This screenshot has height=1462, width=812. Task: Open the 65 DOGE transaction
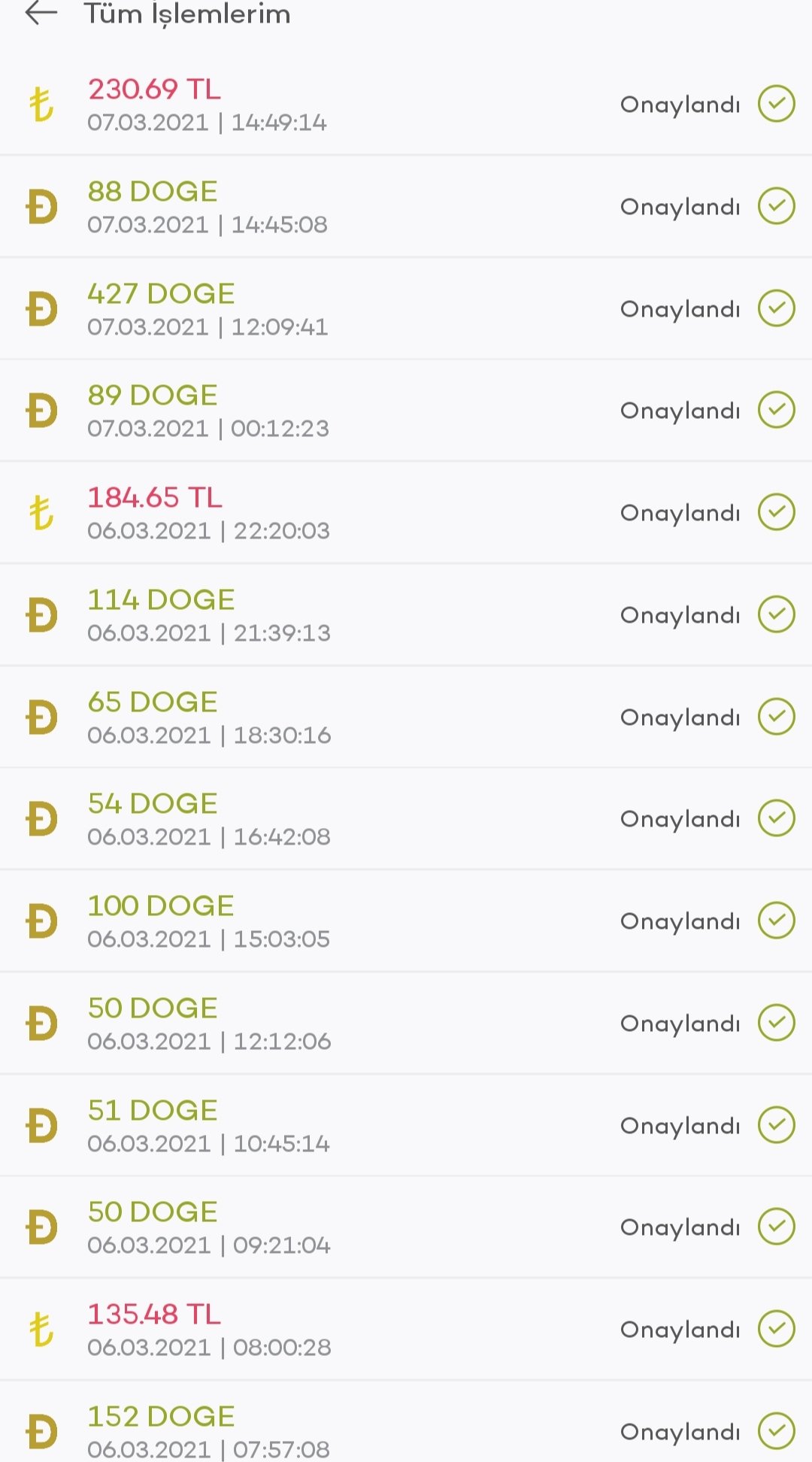pos(406,717)
